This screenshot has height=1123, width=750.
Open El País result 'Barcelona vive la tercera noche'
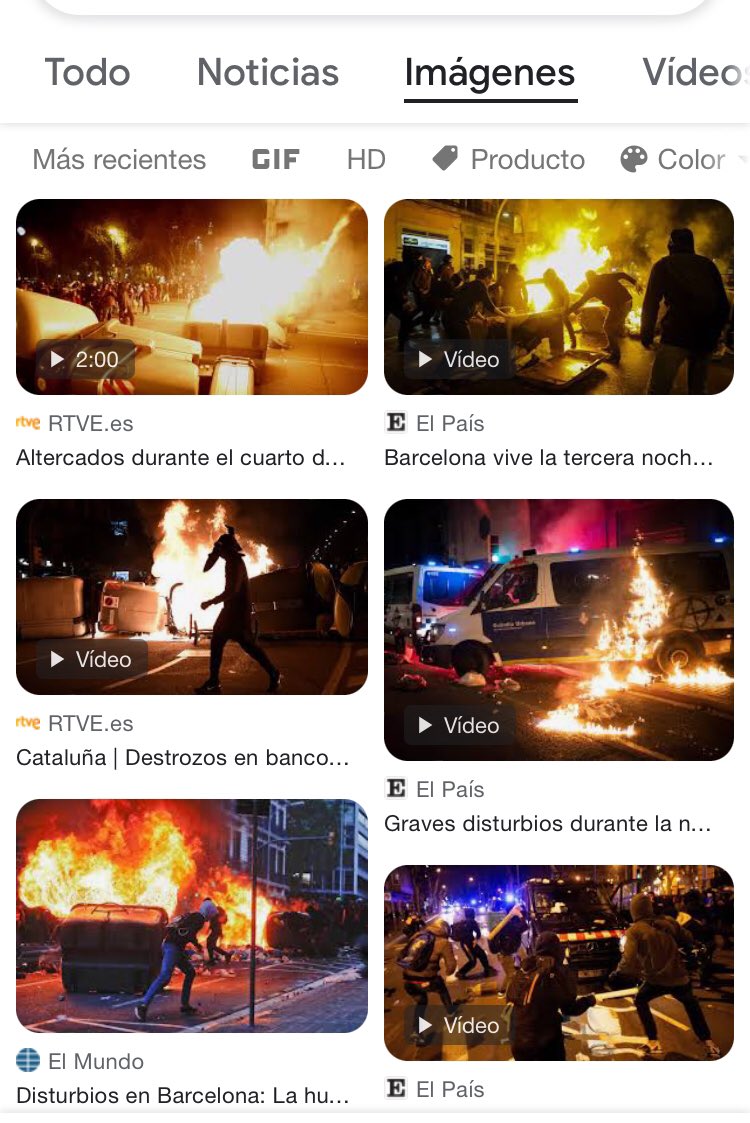click(x=559, y=296)
